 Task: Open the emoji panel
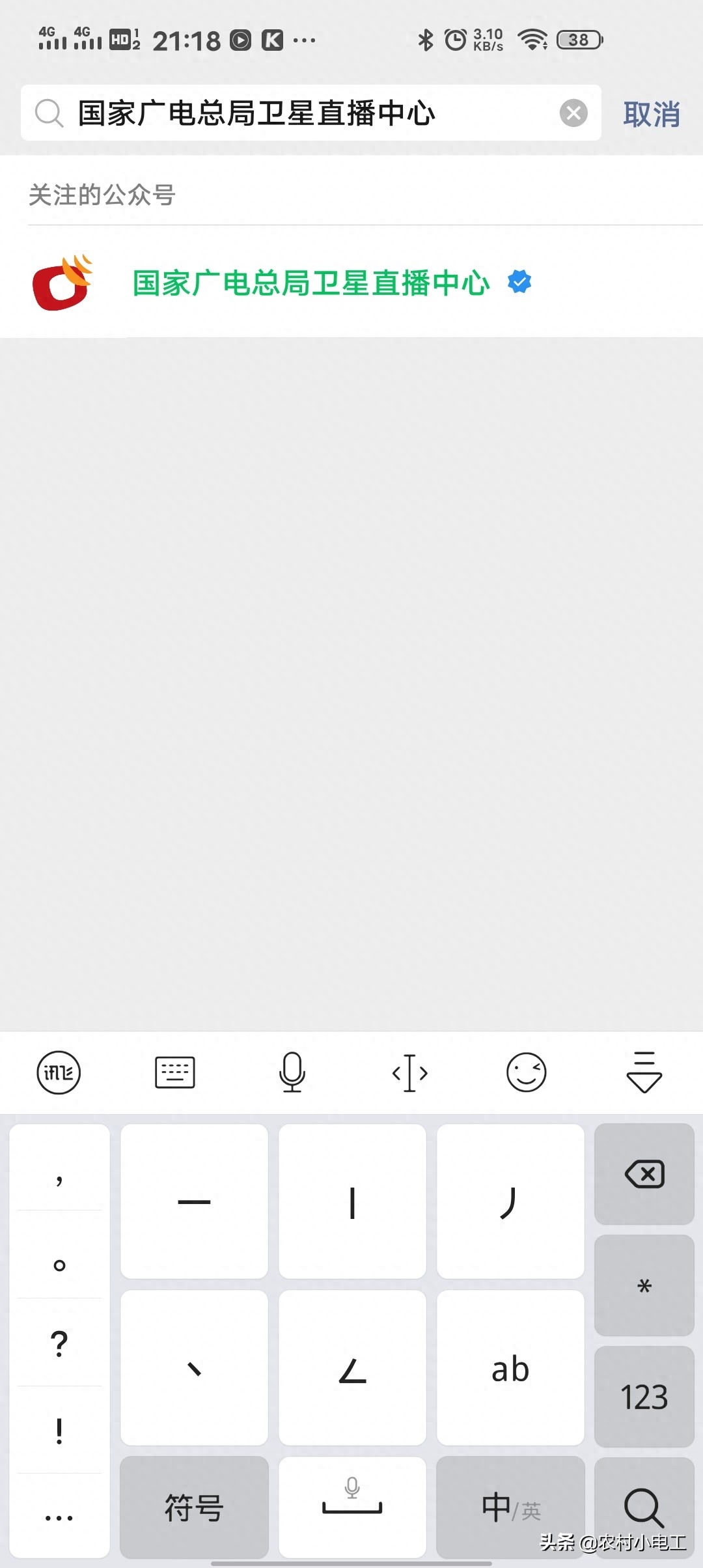point(527,1072)
